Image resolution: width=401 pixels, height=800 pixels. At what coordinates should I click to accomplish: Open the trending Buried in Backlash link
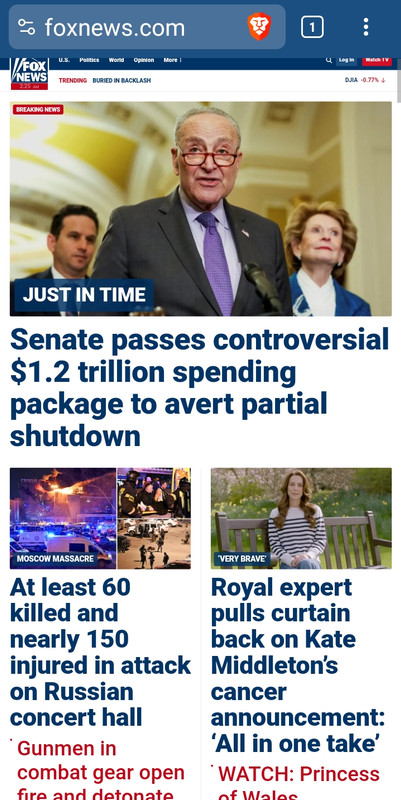[x=121, y=81]
